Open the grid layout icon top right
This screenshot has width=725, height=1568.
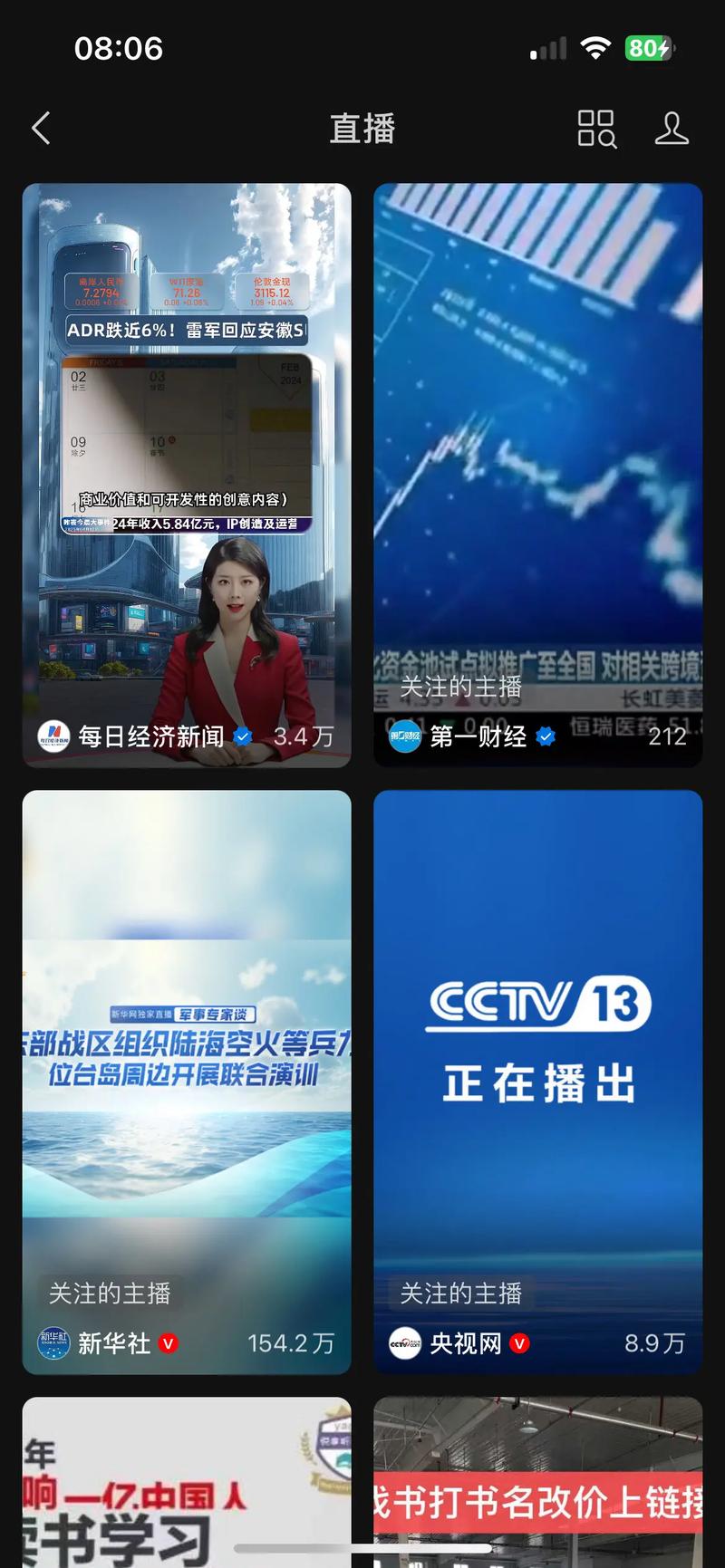click(x=596, y=130)
